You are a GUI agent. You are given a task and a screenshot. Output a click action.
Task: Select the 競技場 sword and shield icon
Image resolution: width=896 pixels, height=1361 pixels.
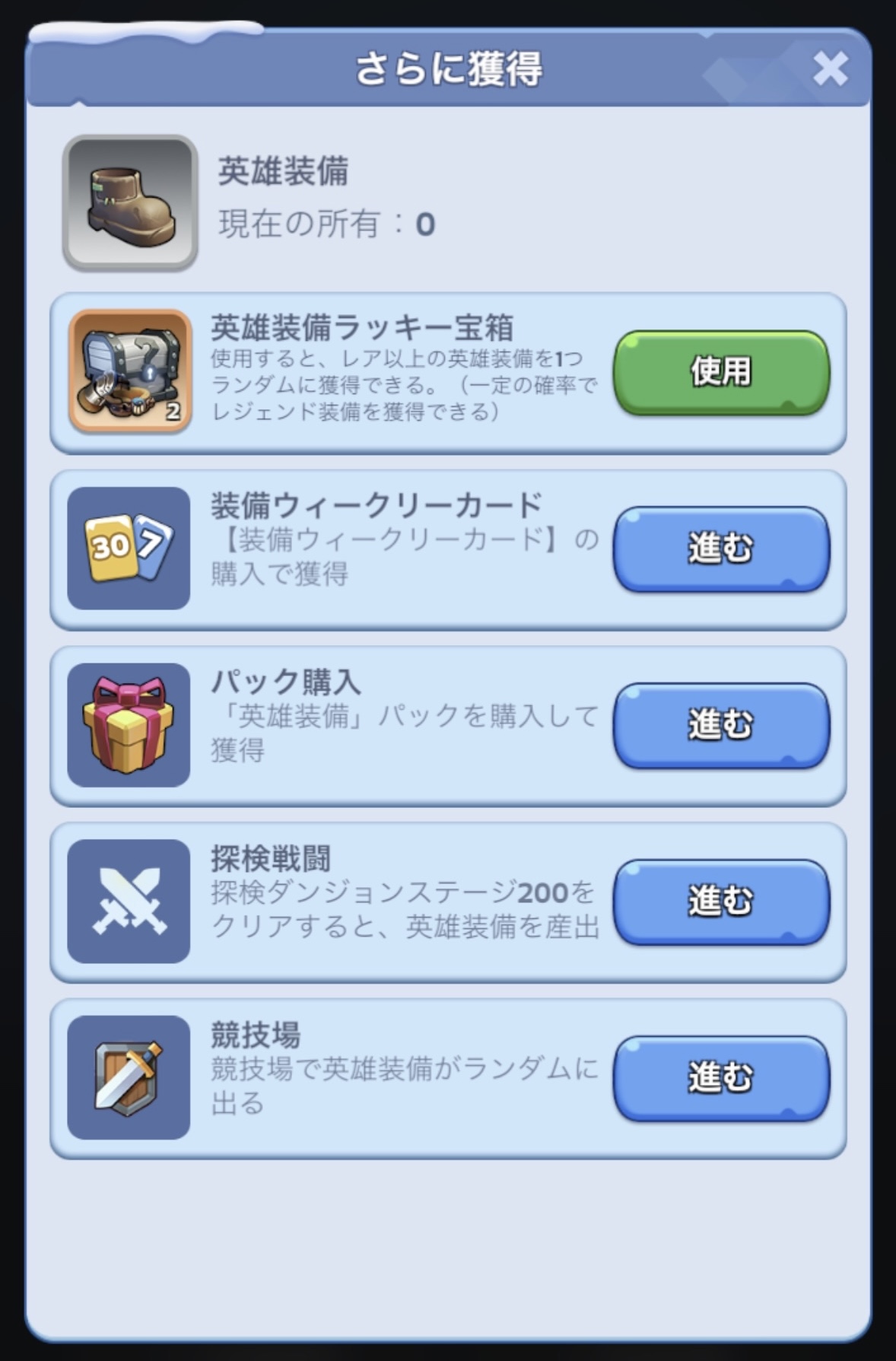[x=128, y=1076]
